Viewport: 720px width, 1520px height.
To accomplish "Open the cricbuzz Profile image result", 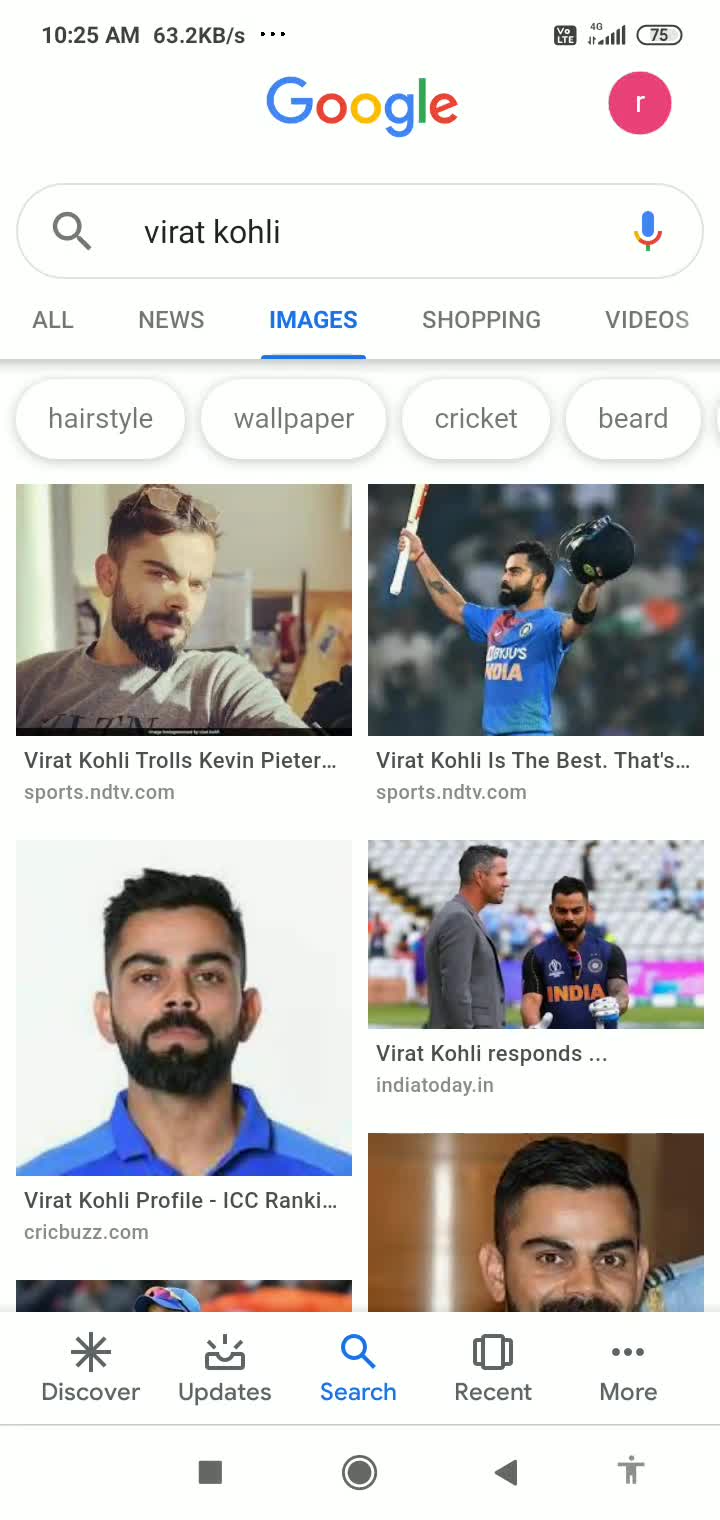I will tap(184, 1008).
